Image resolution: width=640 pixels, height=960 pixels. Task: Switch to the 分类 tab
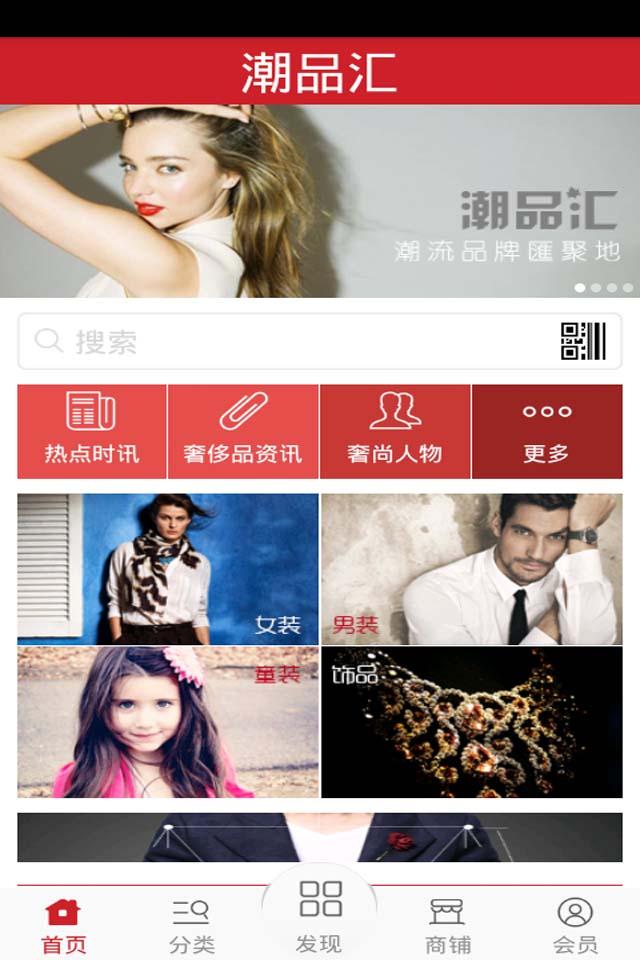(191, 925)
